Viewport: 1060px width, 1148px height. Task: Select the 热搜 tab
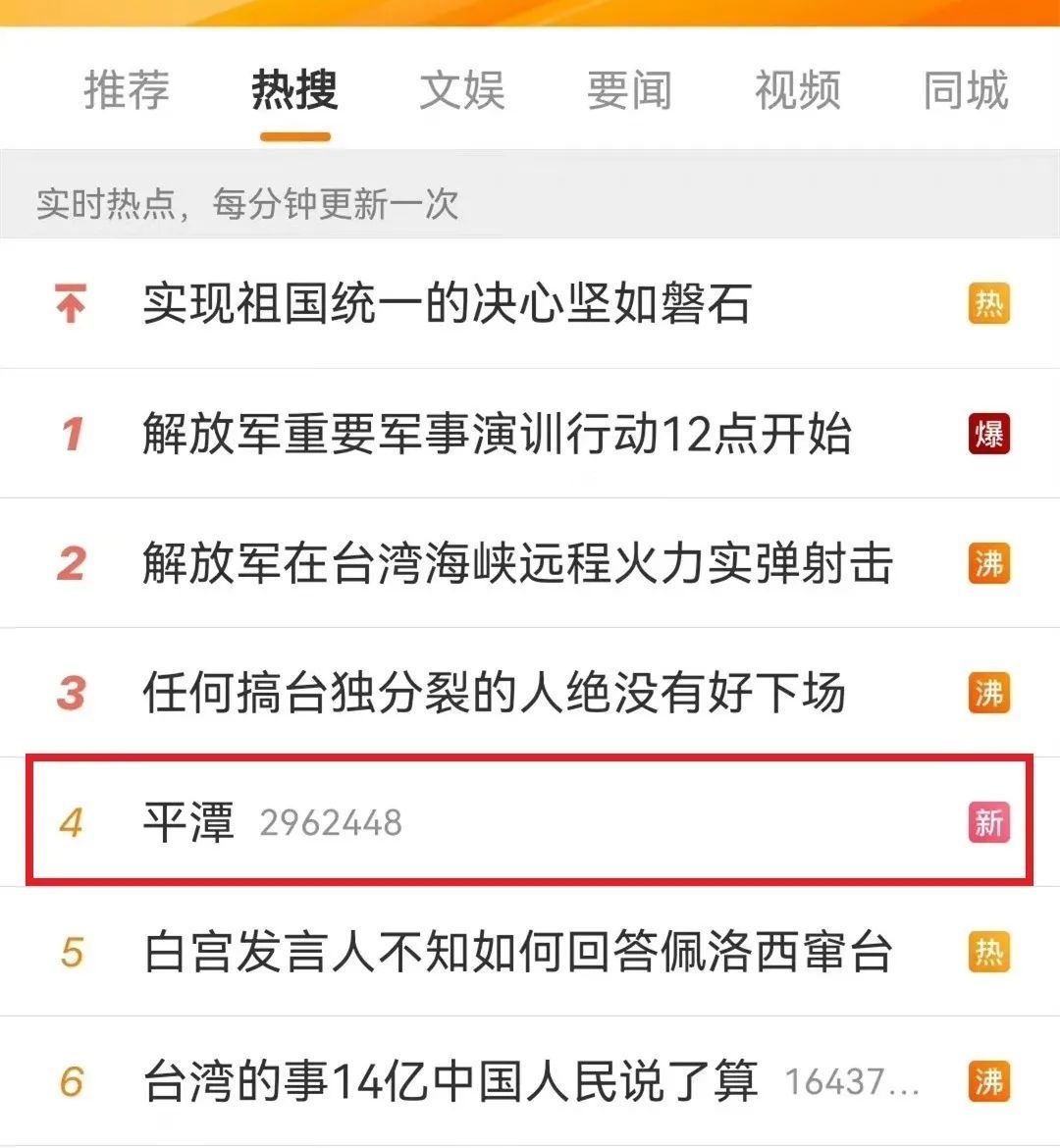pos(294,90)
